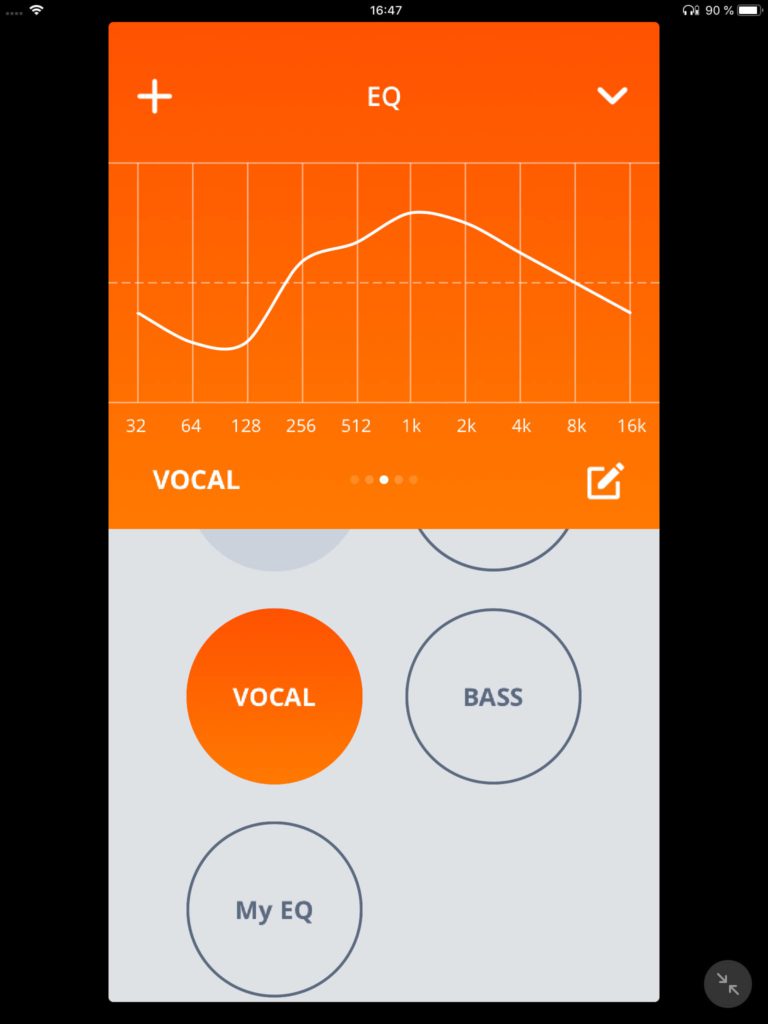Add a new EQ preset with plus icon
The image size is (768, 1024).
(154, 97)
